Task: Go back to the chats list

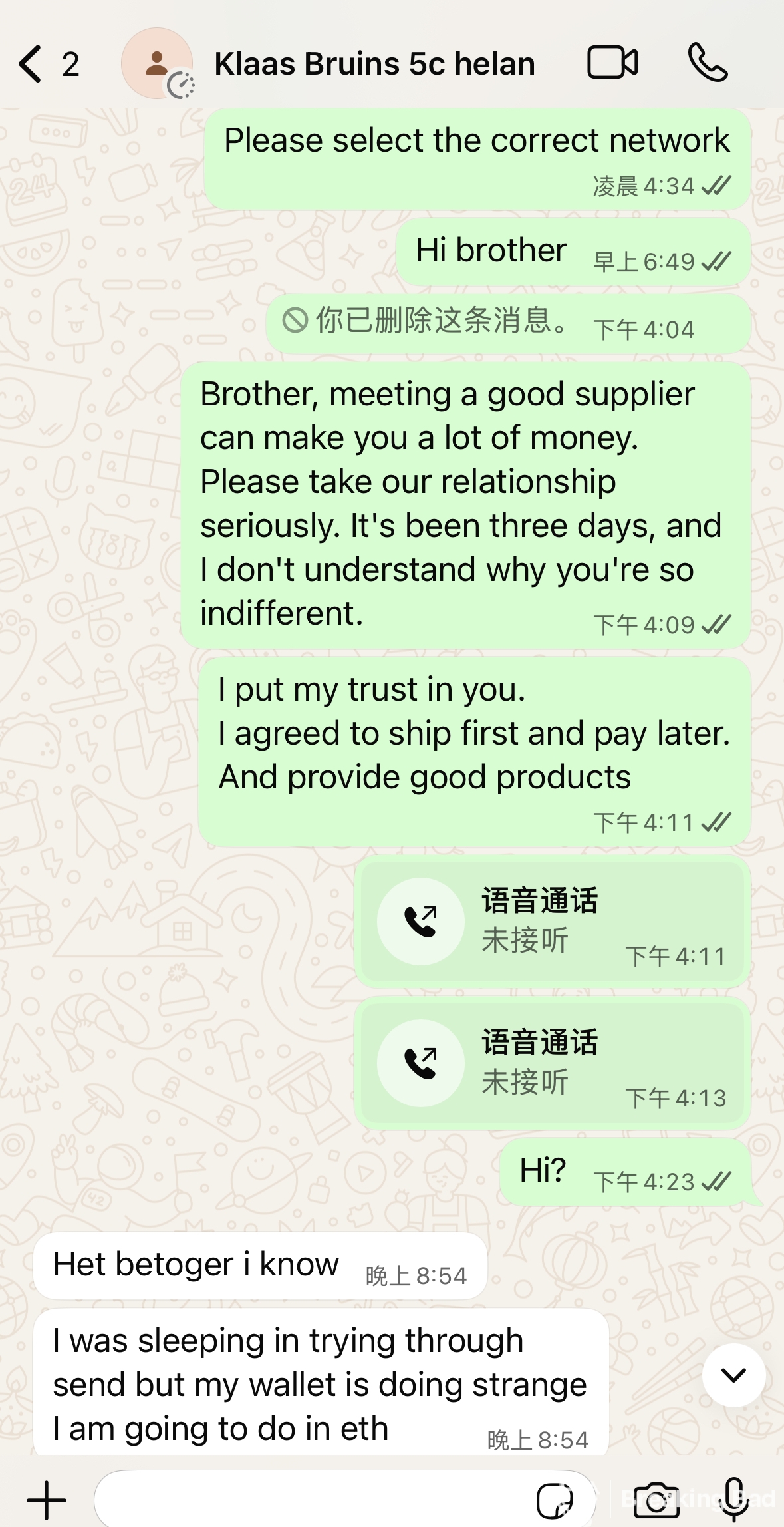Action: (49, 64)
